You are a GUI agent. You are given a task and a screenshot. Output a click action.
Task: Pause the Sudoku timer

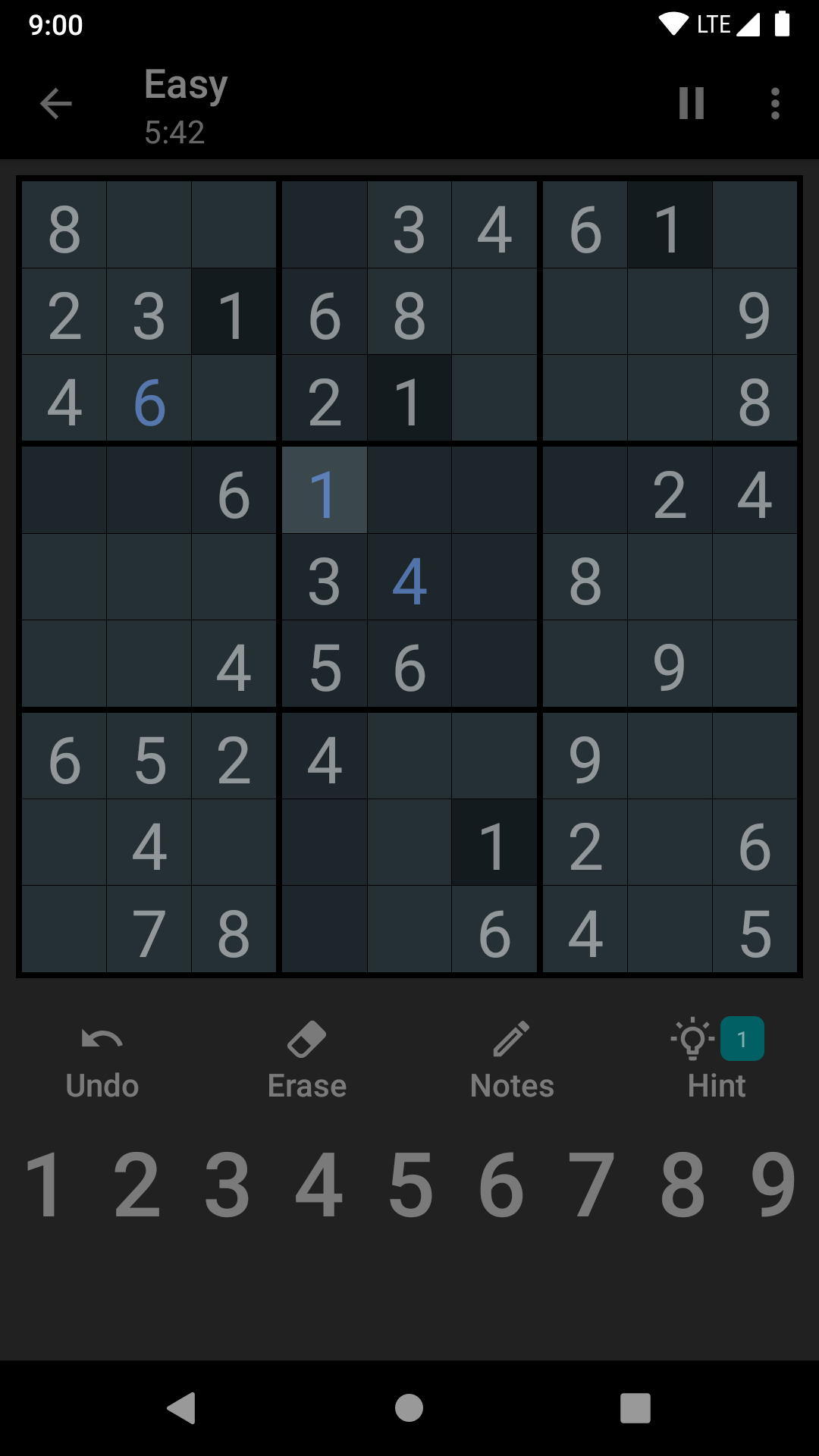pos(692,104)
